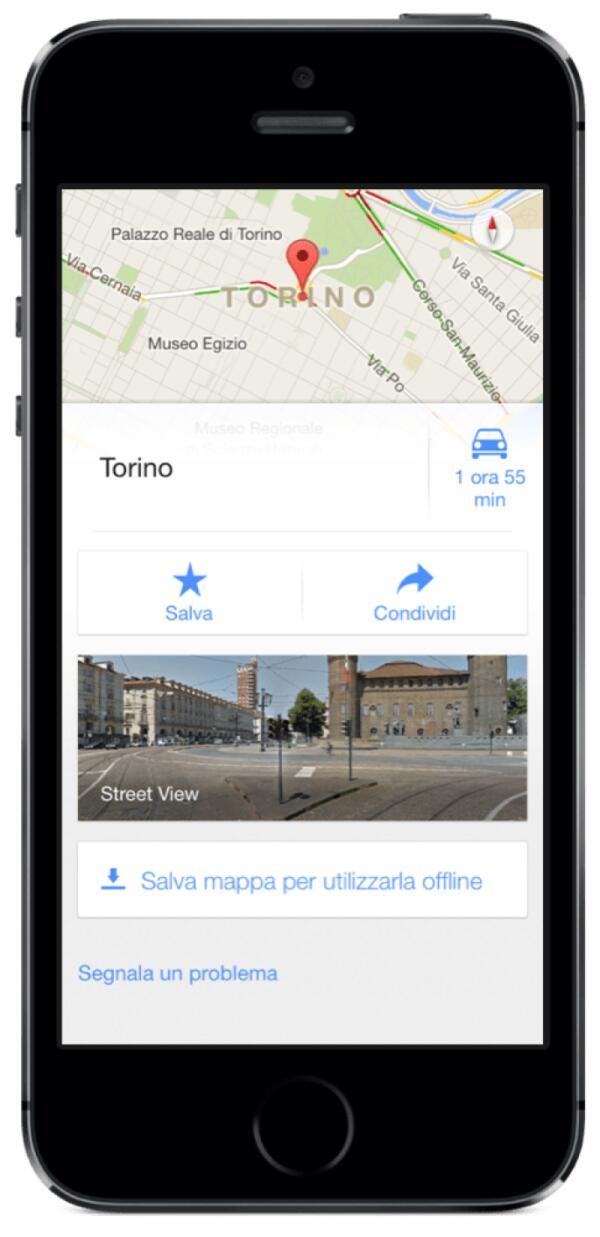Get driving directions, 1 ora 55 min
The height and width of the screenshot is (1237, 600).
(x=488, y=467)
